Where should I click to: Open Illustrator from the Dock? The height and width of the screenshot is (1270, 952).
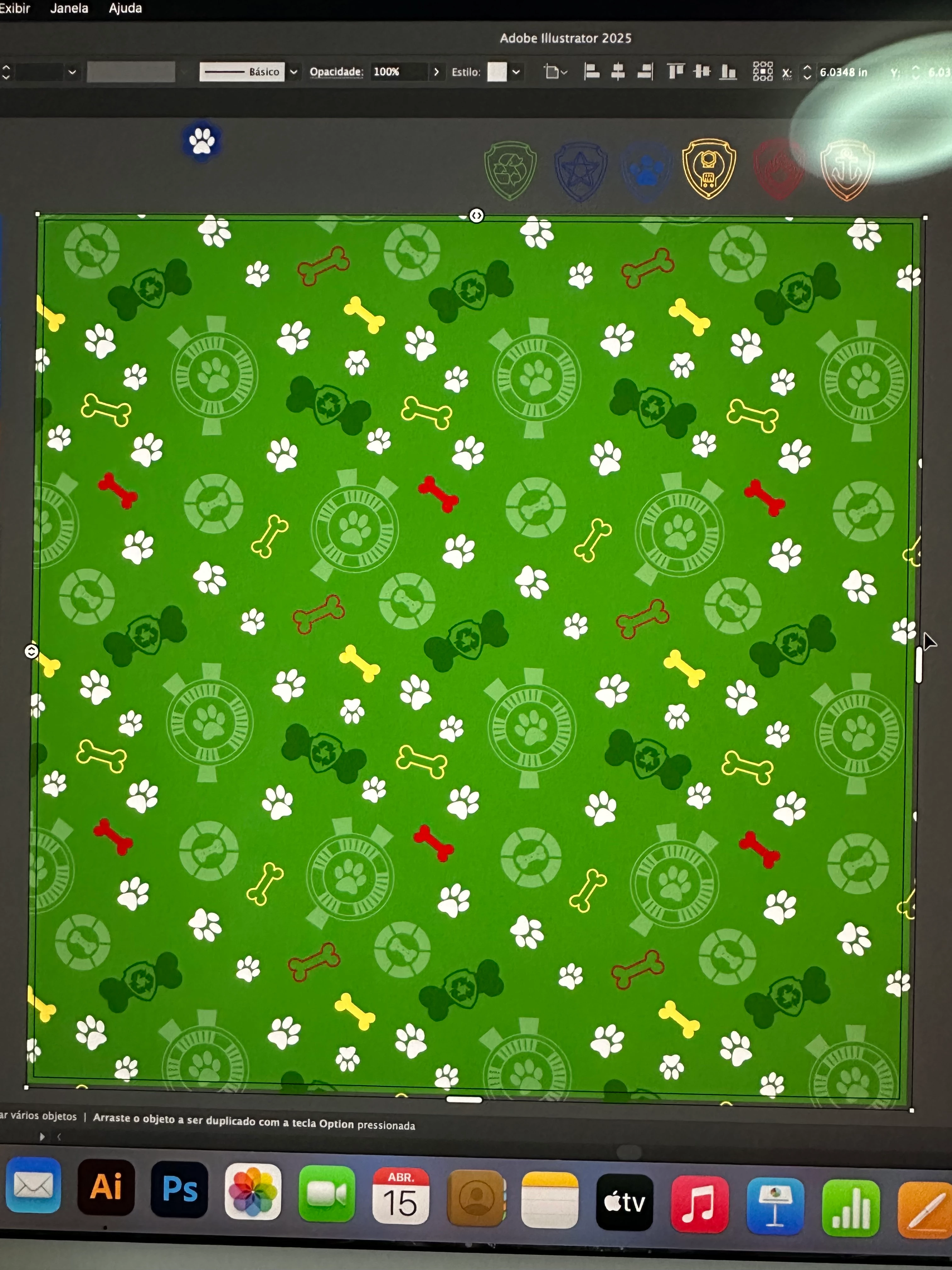point(106,1187)
